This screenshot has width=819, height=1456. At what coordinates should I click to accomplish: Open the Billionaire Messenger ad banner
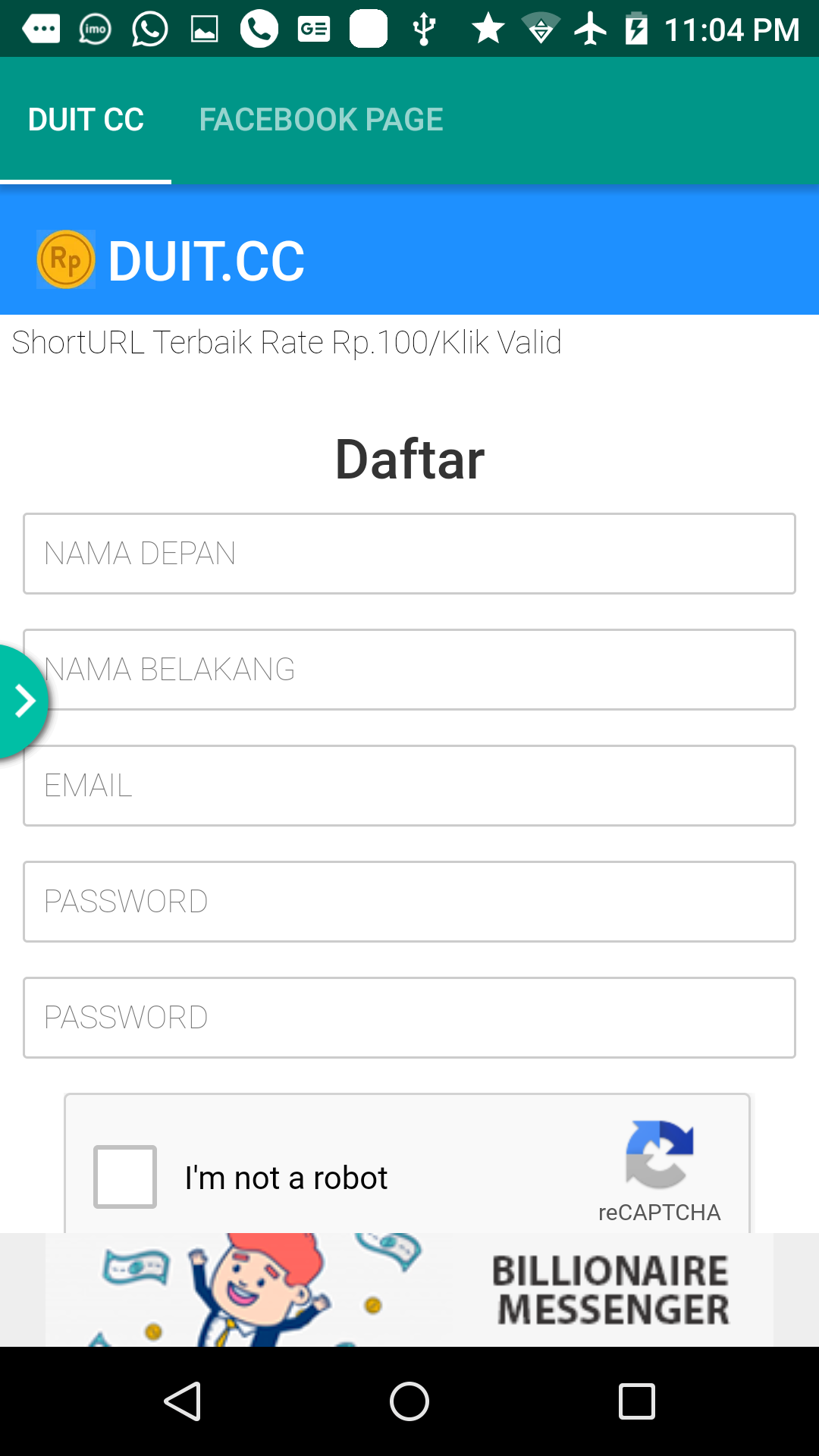click(409, 1289)
